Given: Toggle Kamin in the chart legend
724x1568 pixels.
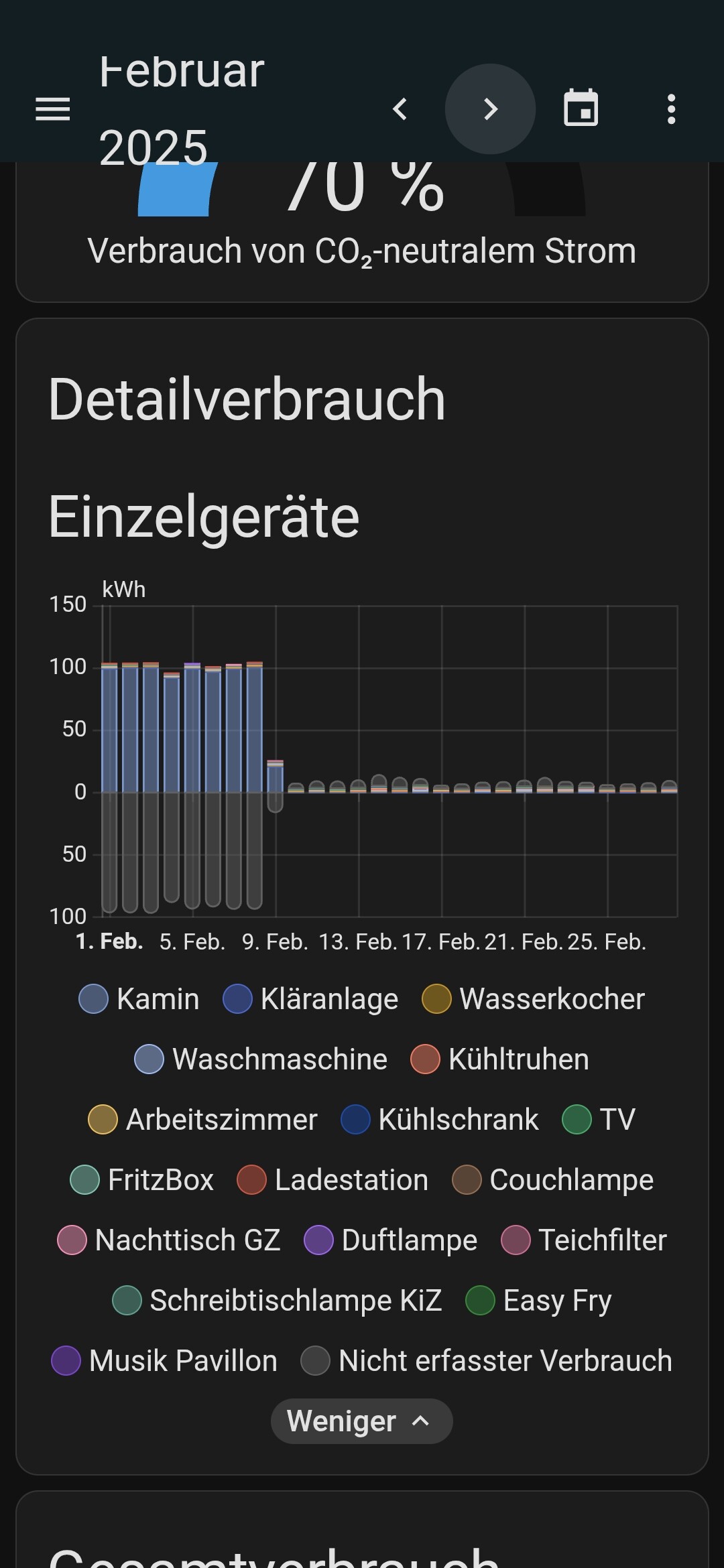Looking at the screenshot, I should tap(139, 999).
